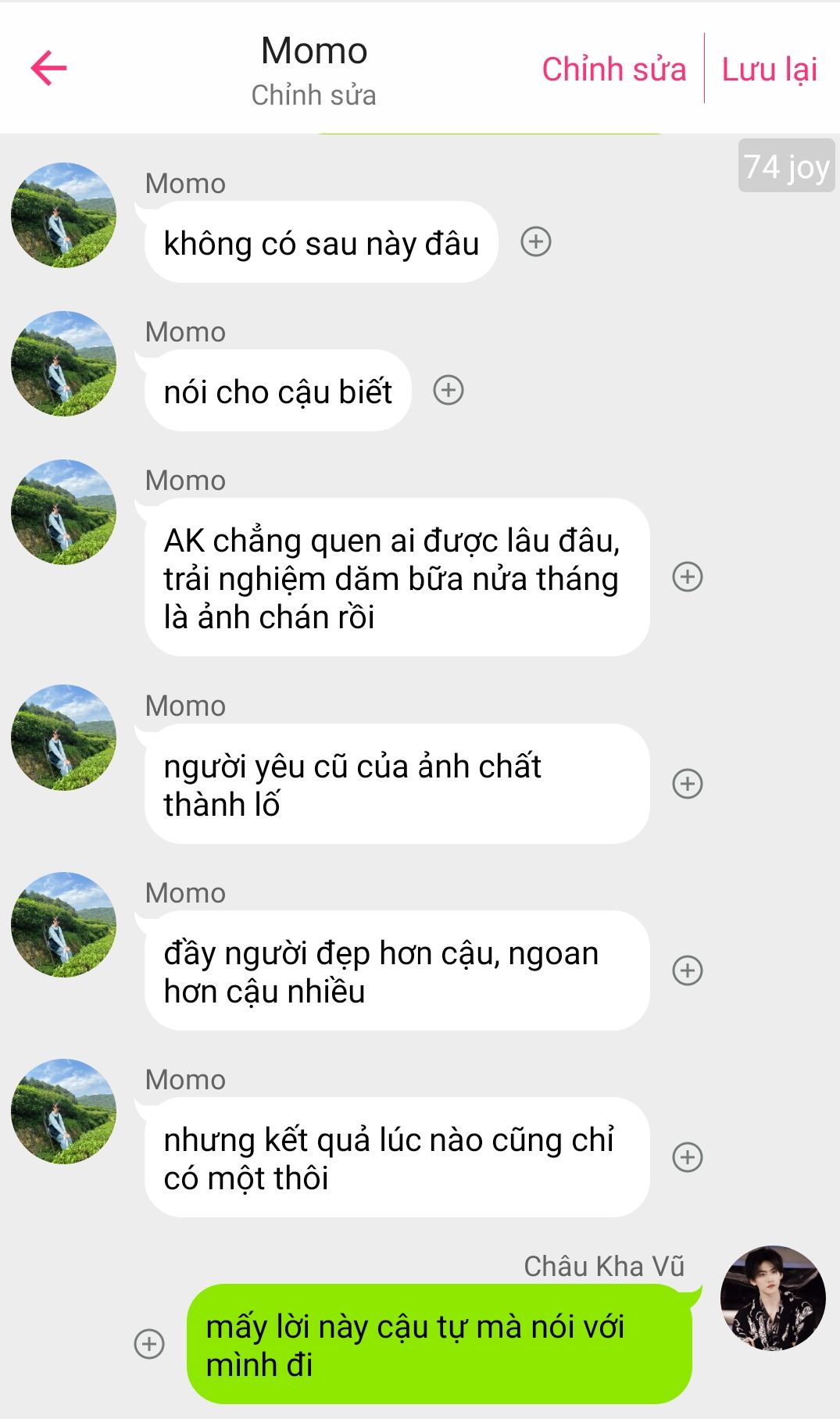The height and width of the screenshot is (1419, 840).
Task: Tap plus icon beside "người yêu cũ" message
Action: tap(688, 783)
